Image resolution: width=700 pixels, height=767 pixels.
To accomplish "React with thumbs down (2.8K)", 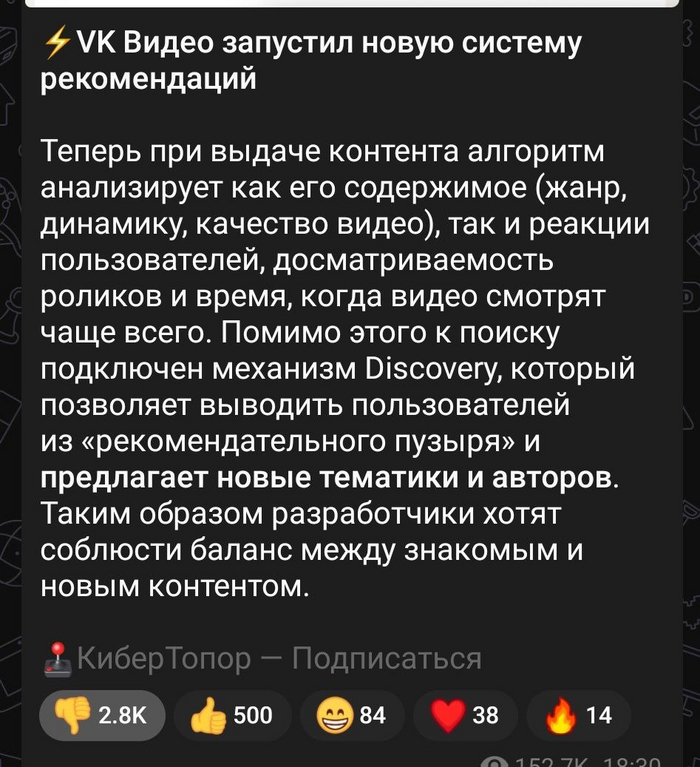I will pos(100,715).
